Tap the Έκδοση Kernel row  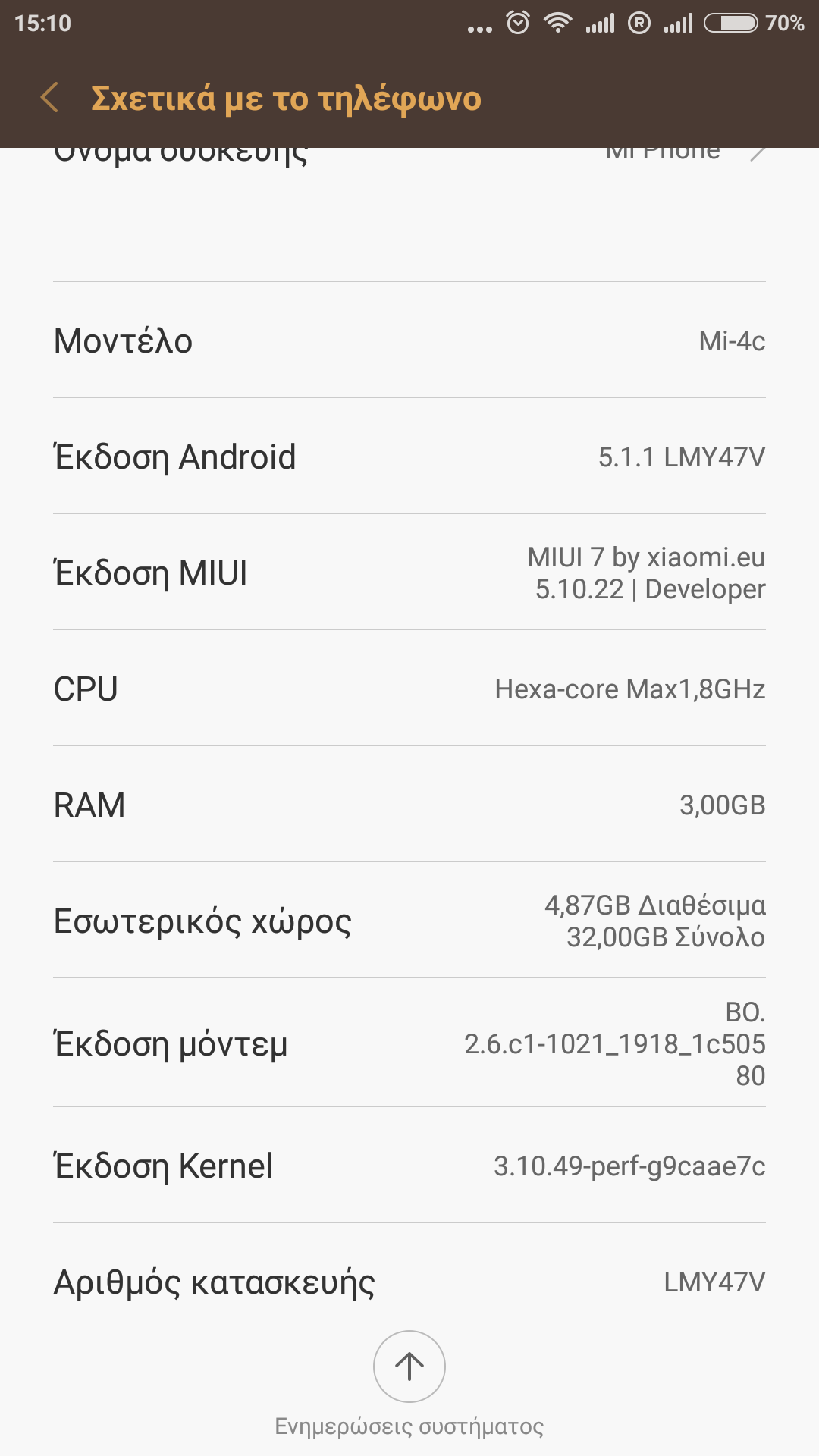(x=409, y=1166)
